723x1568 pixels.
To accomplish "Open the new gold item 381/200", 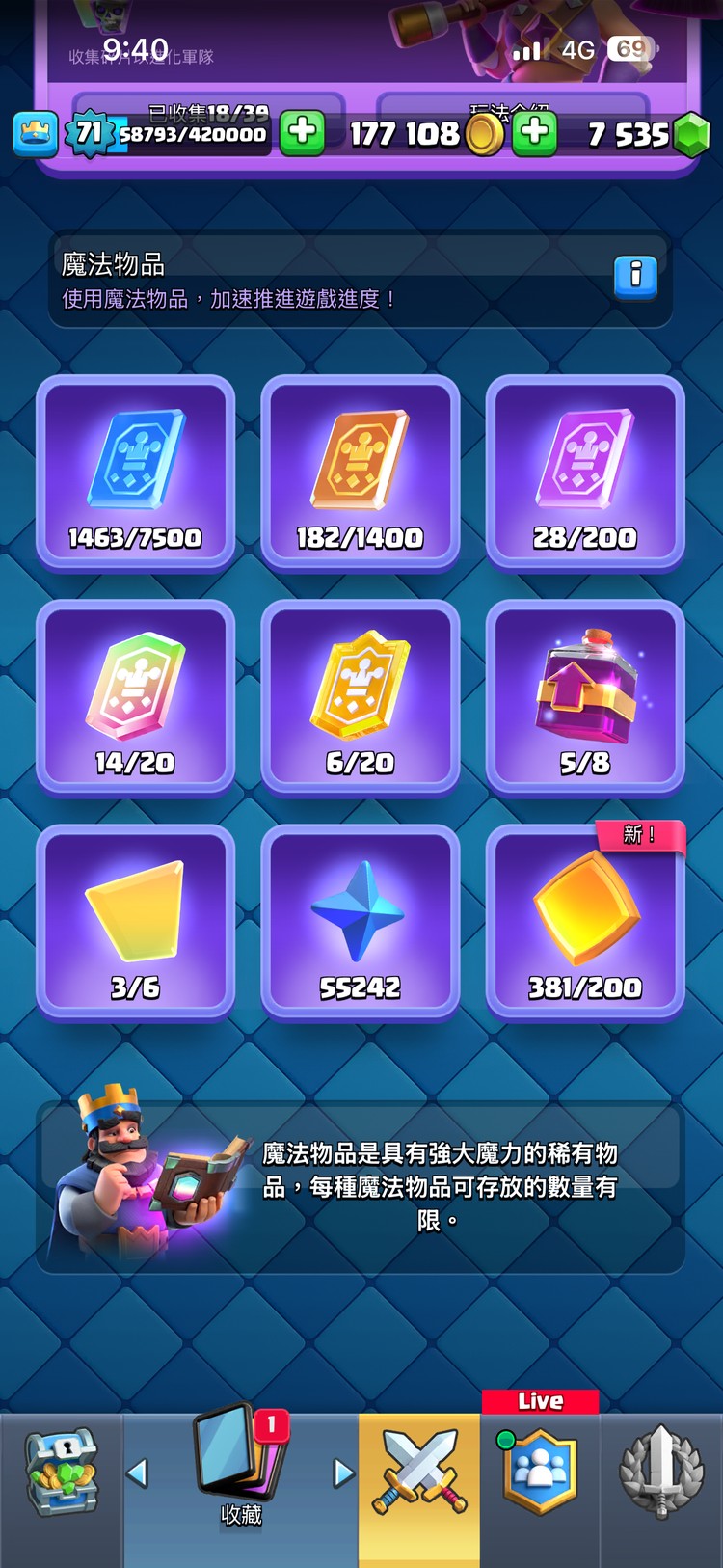I will click(585, 921).
